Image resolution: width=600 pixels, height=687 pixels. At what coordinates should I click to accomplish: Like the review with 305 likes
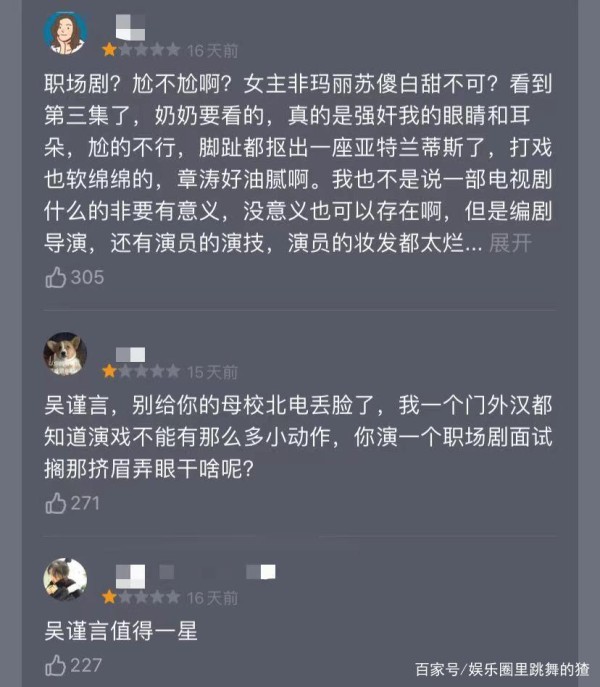(56, 278)
